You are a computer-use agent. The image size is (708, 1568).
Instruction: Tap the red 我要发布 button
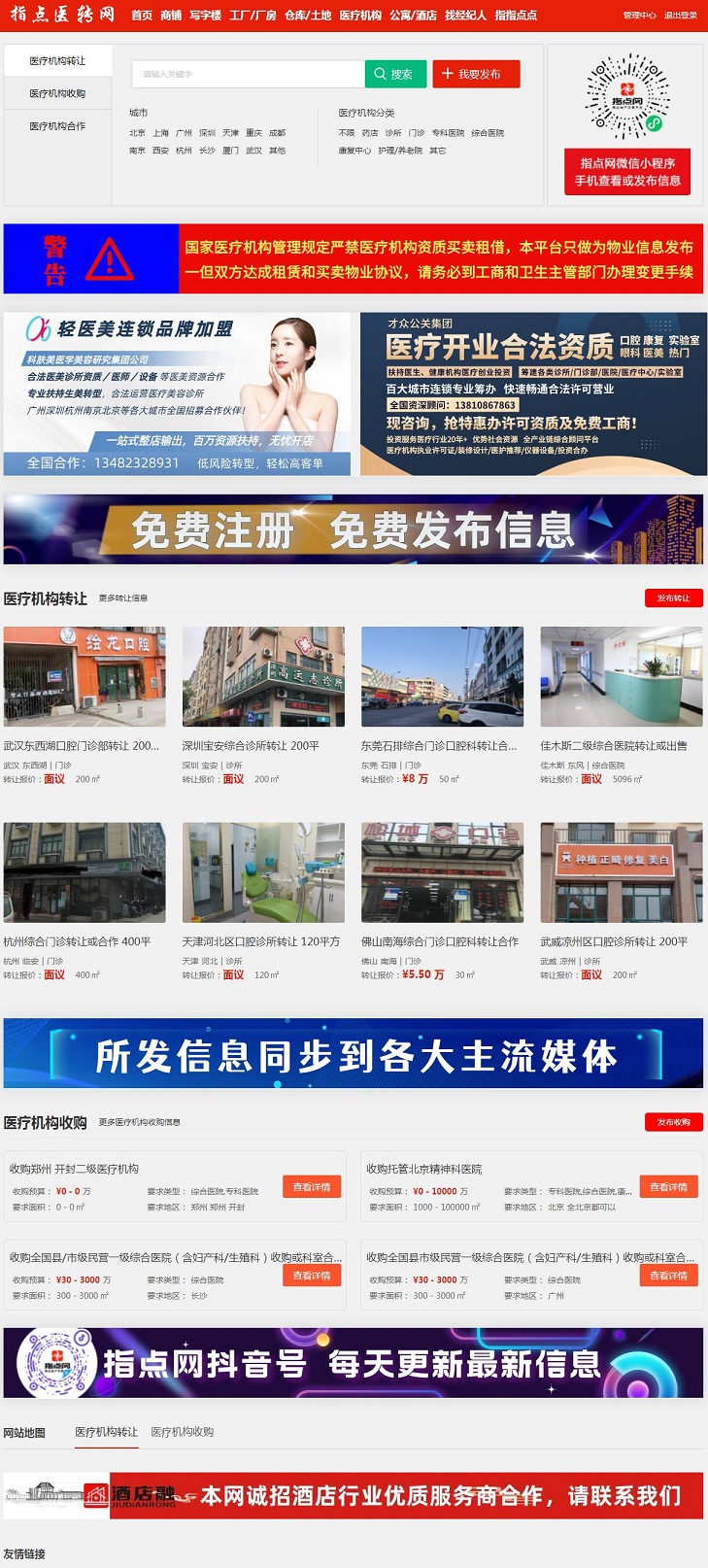pyautogui.click(x=476, y=74)
